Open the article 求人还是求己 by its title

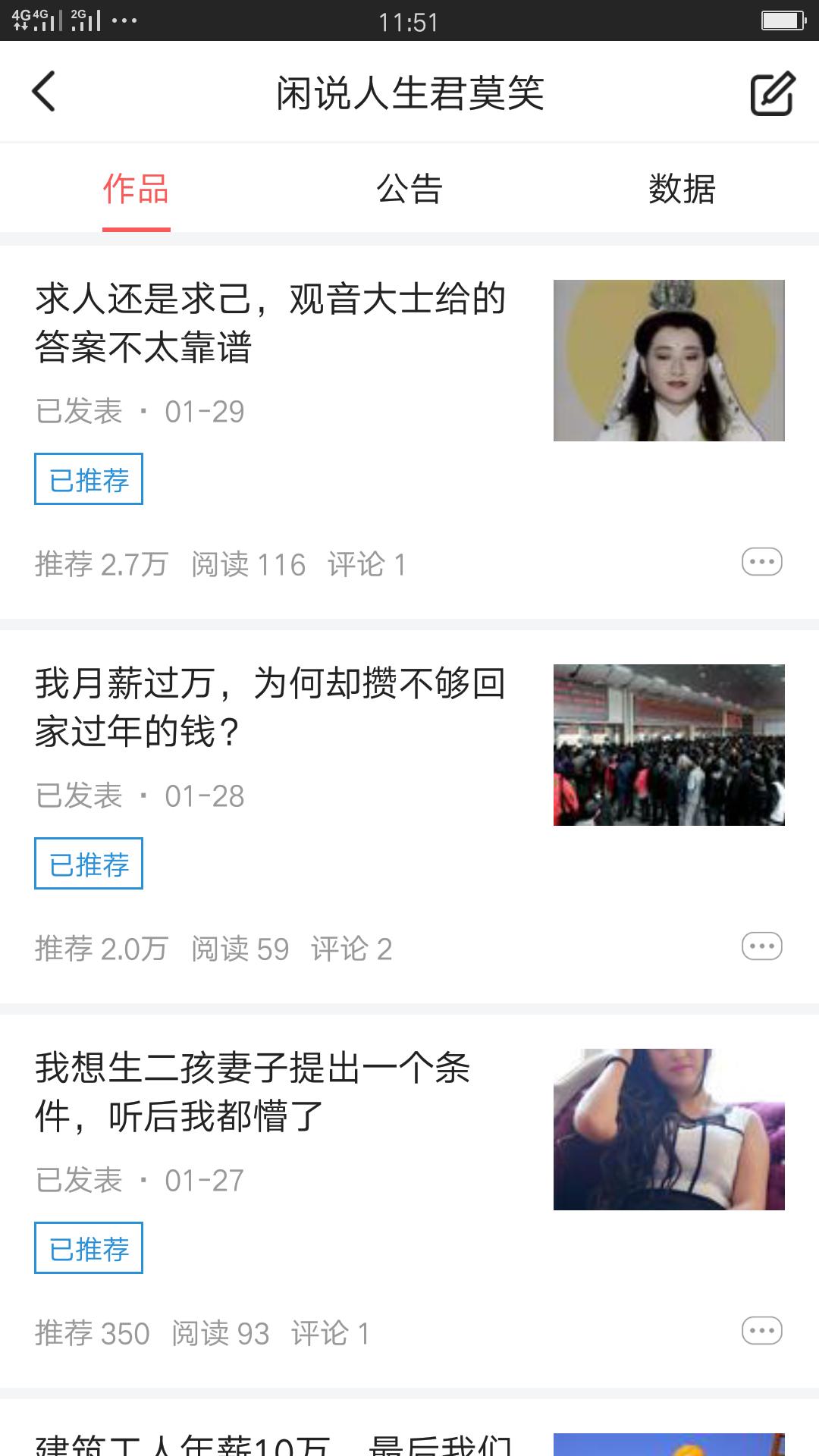coord(271,322)
